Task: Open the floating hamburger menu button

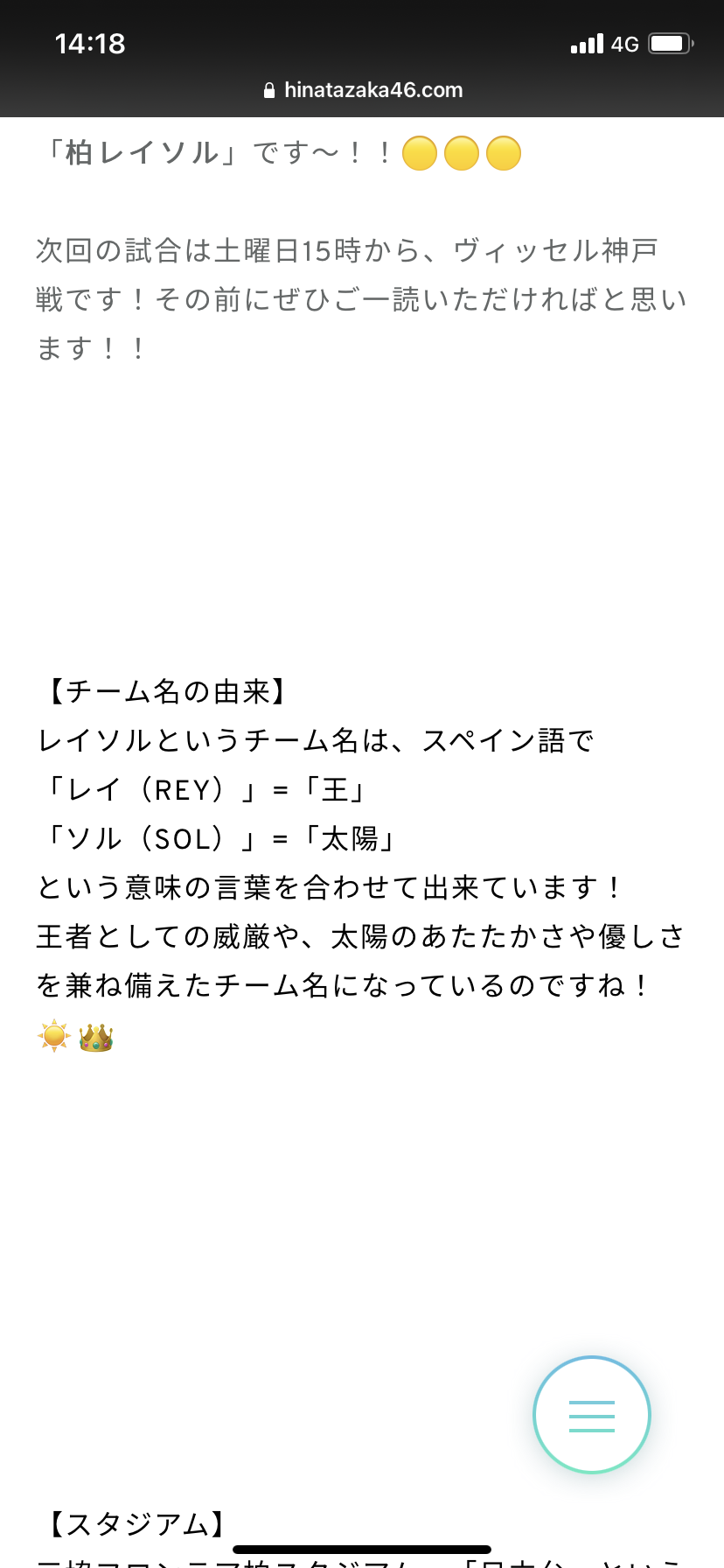Action: pyautogui.click(x=592, y=1415)
